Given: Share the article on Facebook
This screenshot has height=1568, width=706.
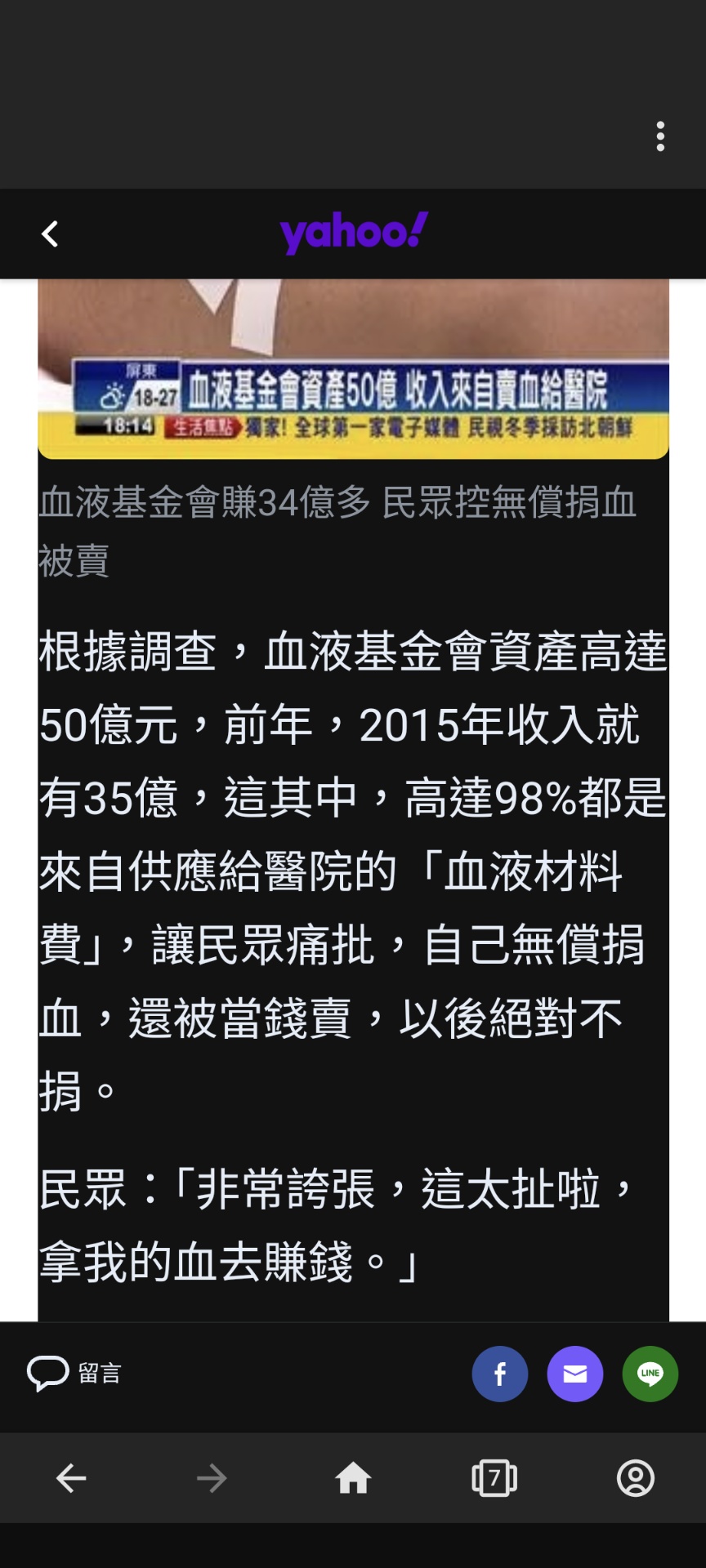Looking at the screenshot, I should coord(499,1374).
